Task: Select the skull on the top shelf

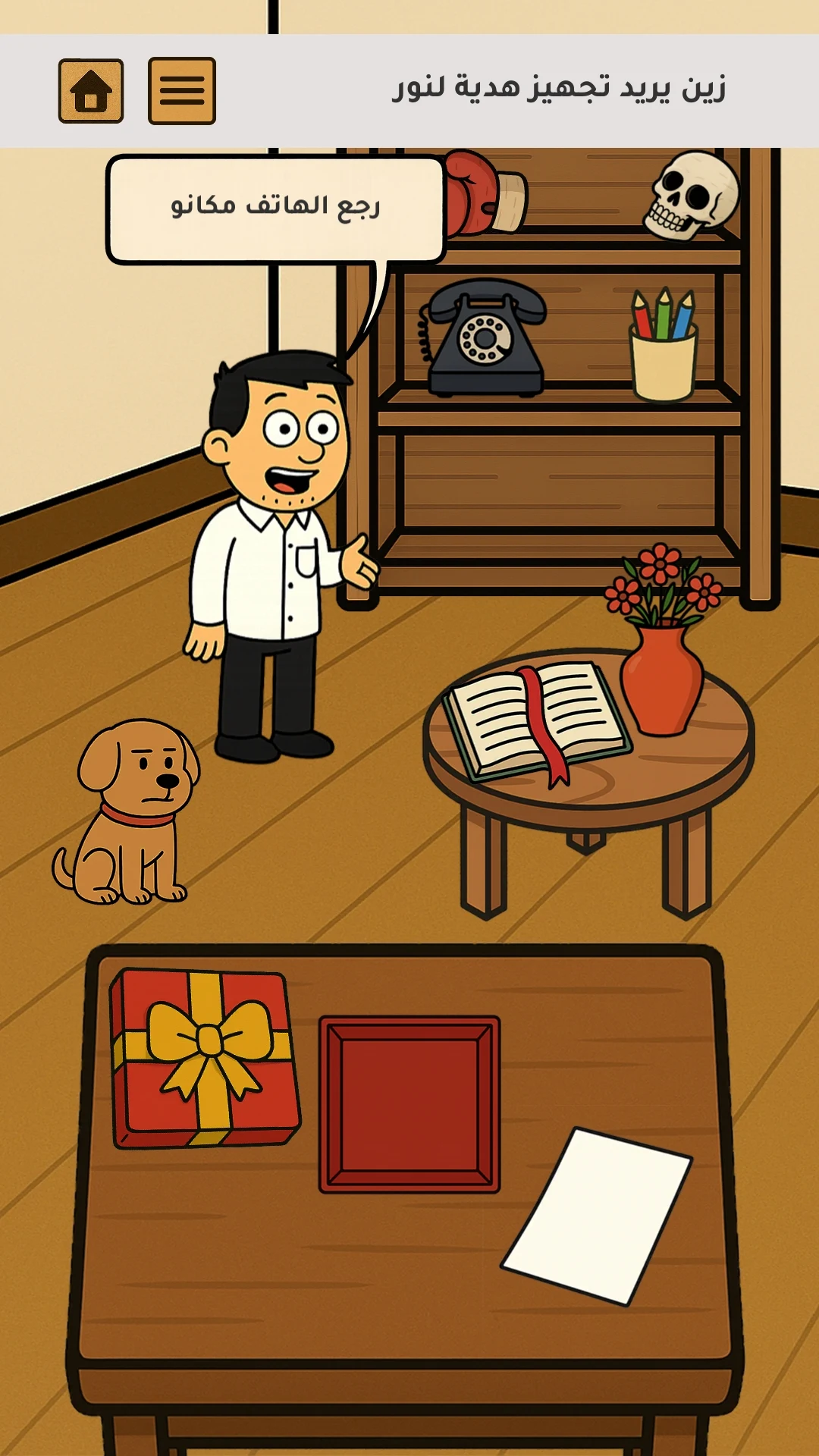Action: point(691,195)
